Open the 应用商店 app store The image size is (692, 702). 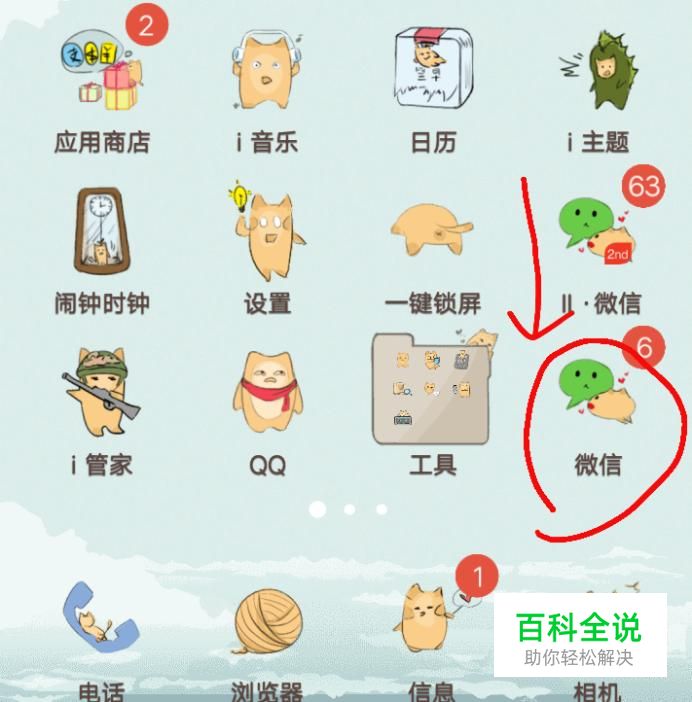pyautogui.click(x=102, y=75)
